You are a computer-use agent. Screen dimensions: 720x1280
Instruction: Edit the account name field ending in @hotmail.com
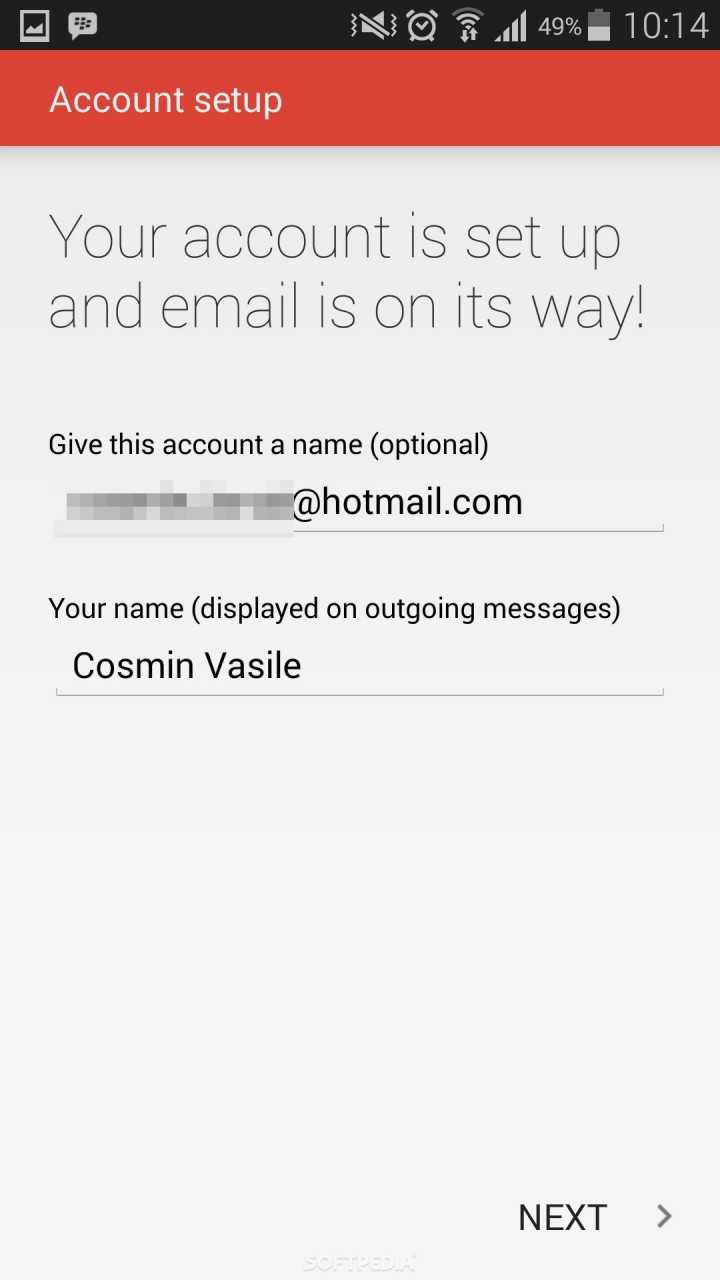(x=360, y=503)
